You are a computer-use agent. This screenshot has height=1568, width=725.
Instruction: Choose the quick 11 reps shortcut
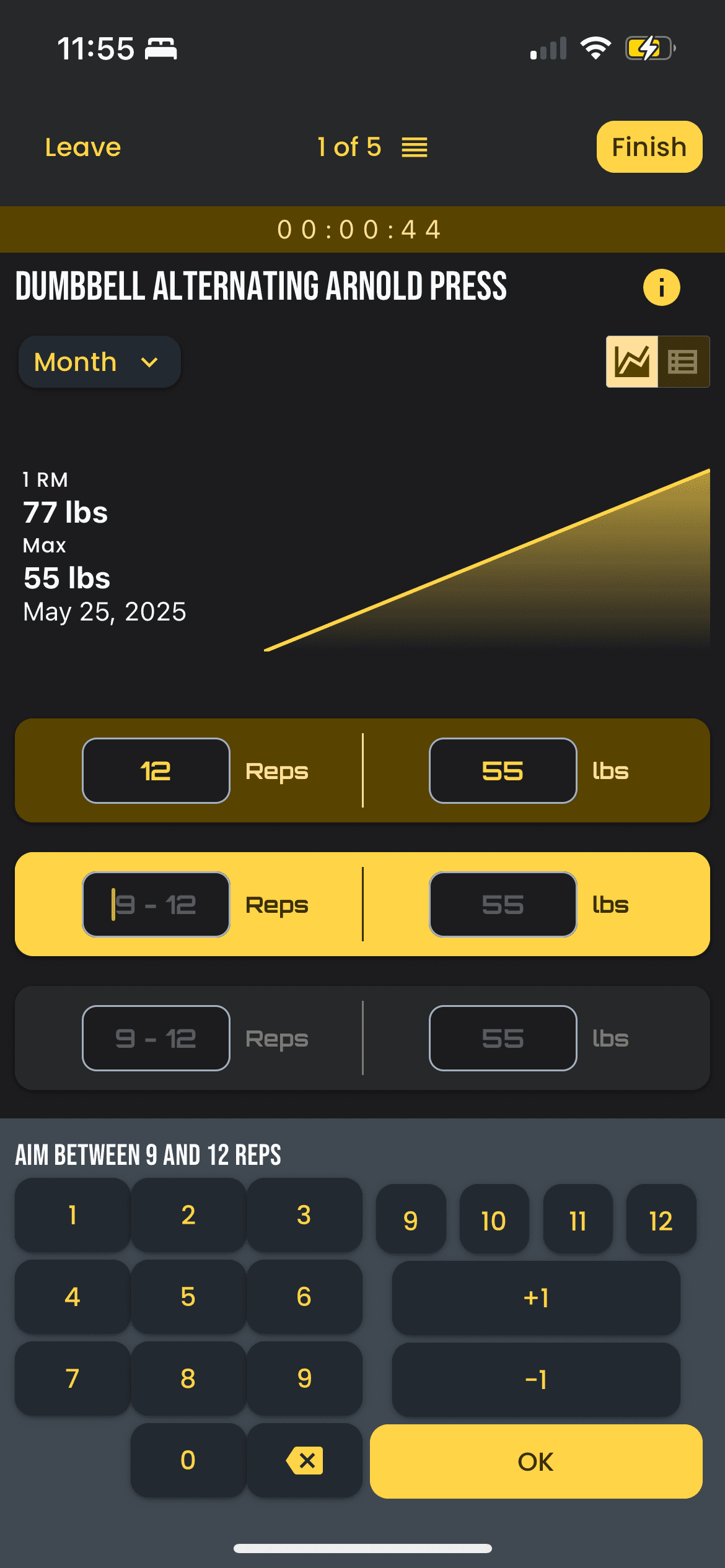pos(578,1221)
